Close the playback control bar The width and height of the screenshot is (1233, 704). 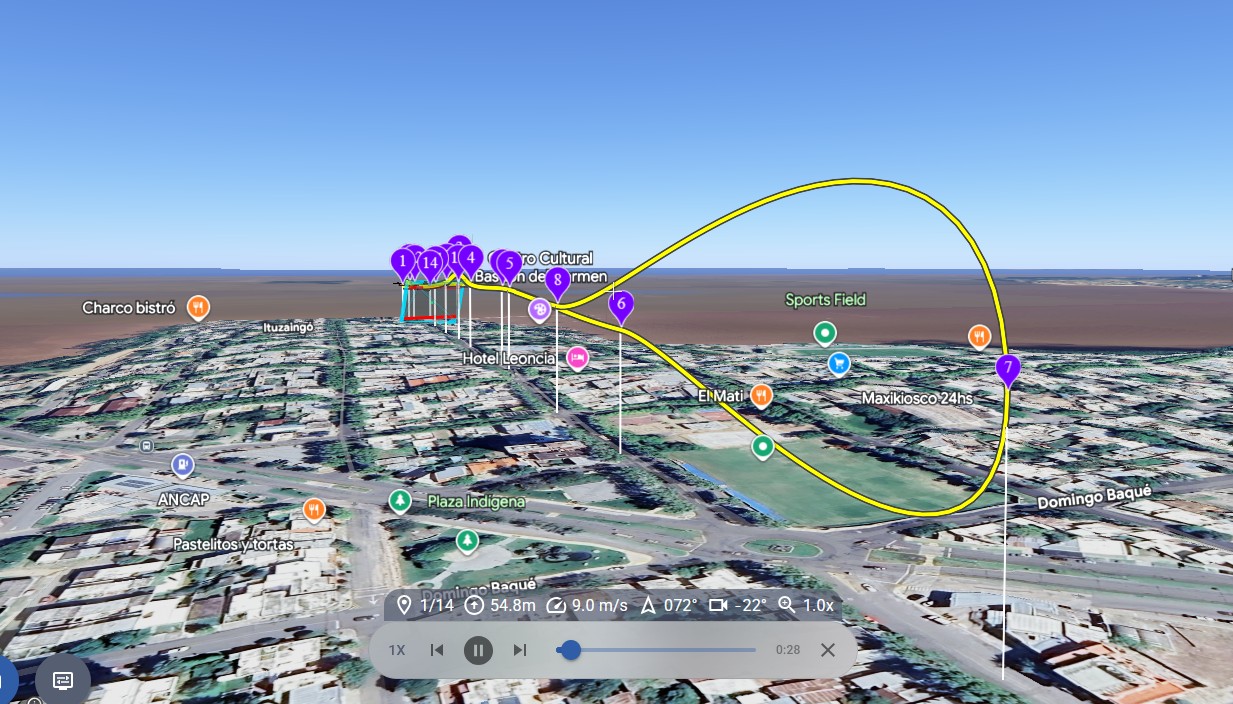828,650
